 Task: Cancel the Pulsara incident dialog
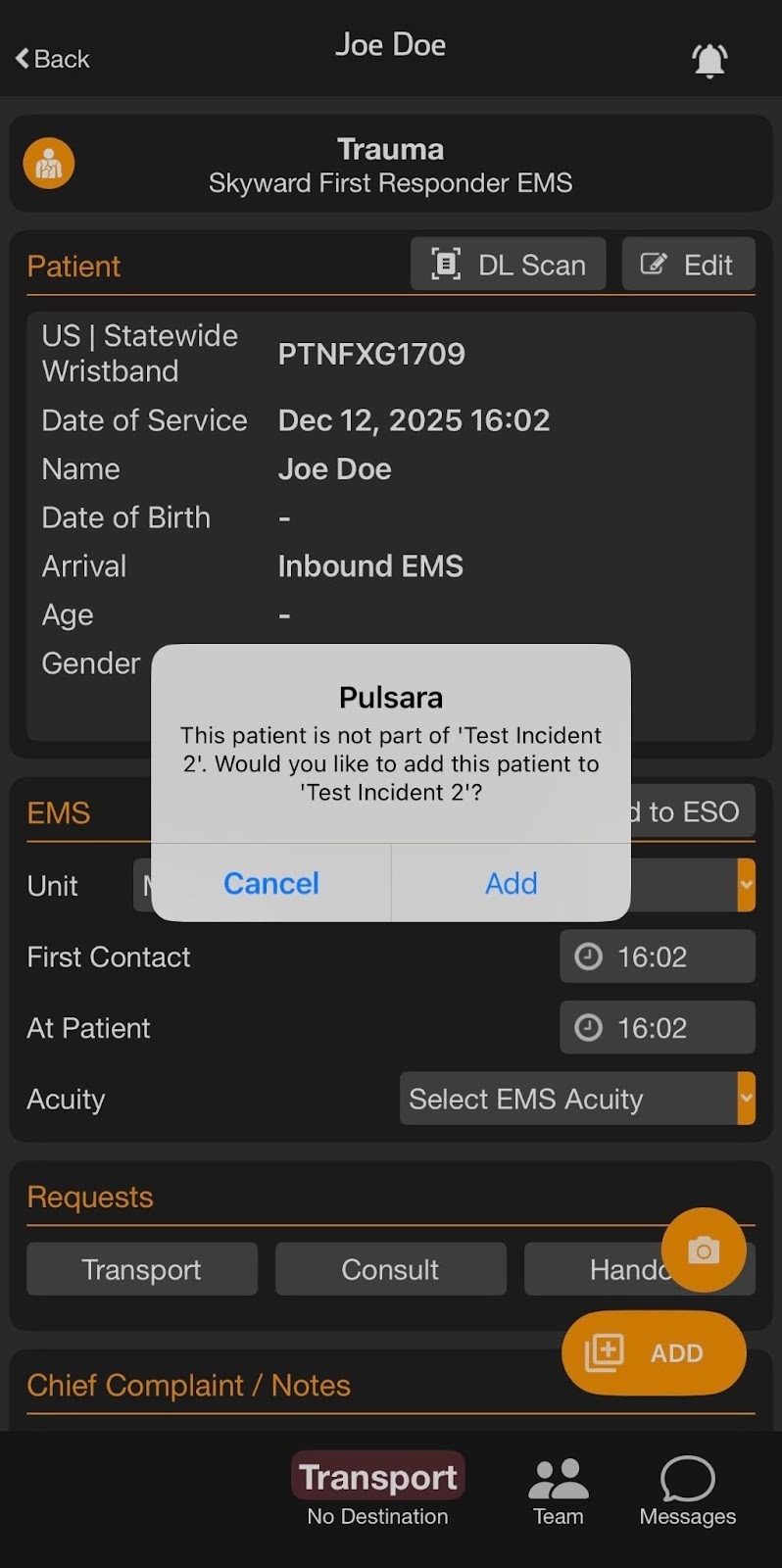[271, 883]
